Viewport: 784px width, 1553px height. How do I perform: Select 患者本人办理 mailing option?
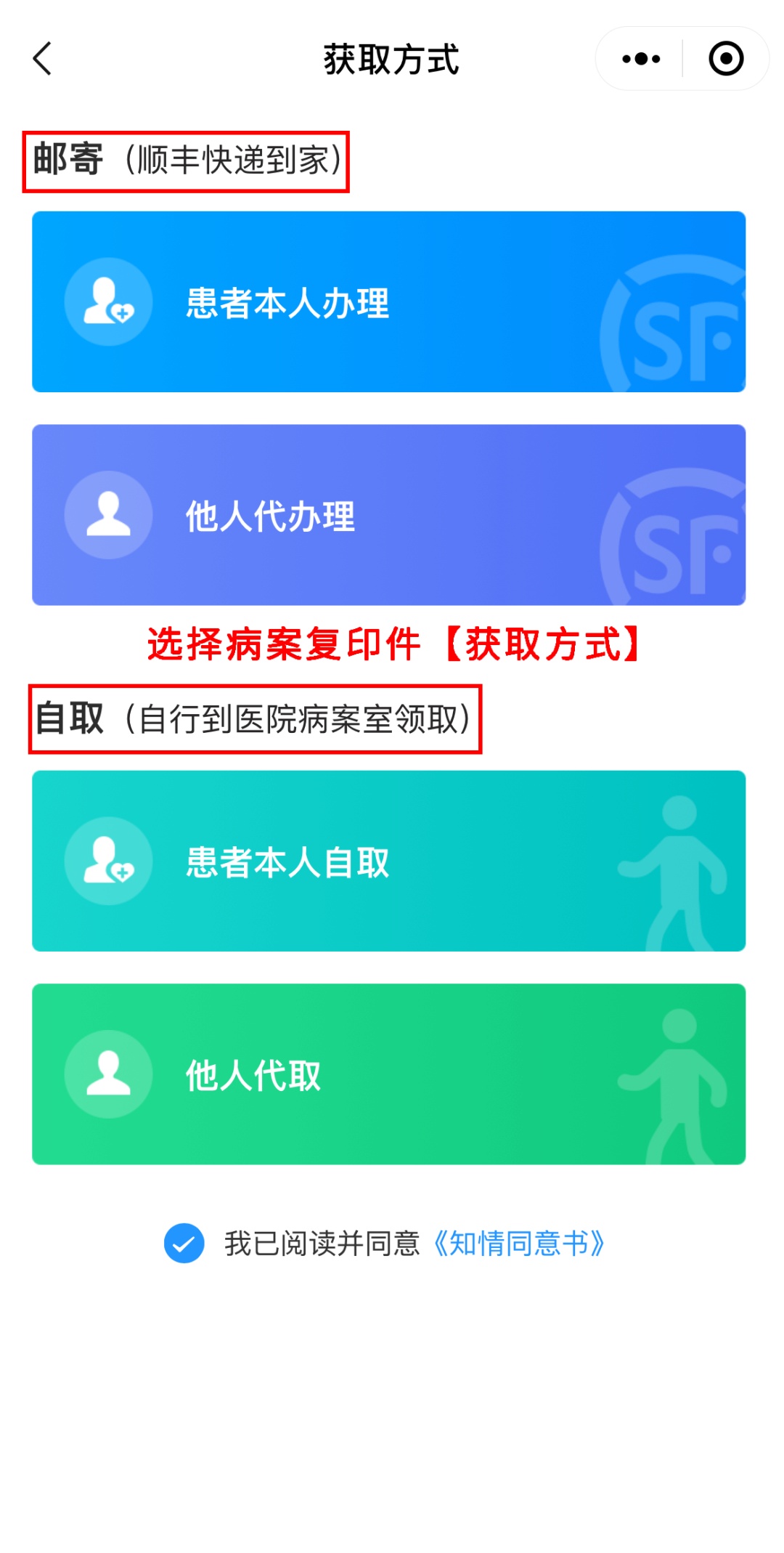pyautogui.click(x=388, y=301)
